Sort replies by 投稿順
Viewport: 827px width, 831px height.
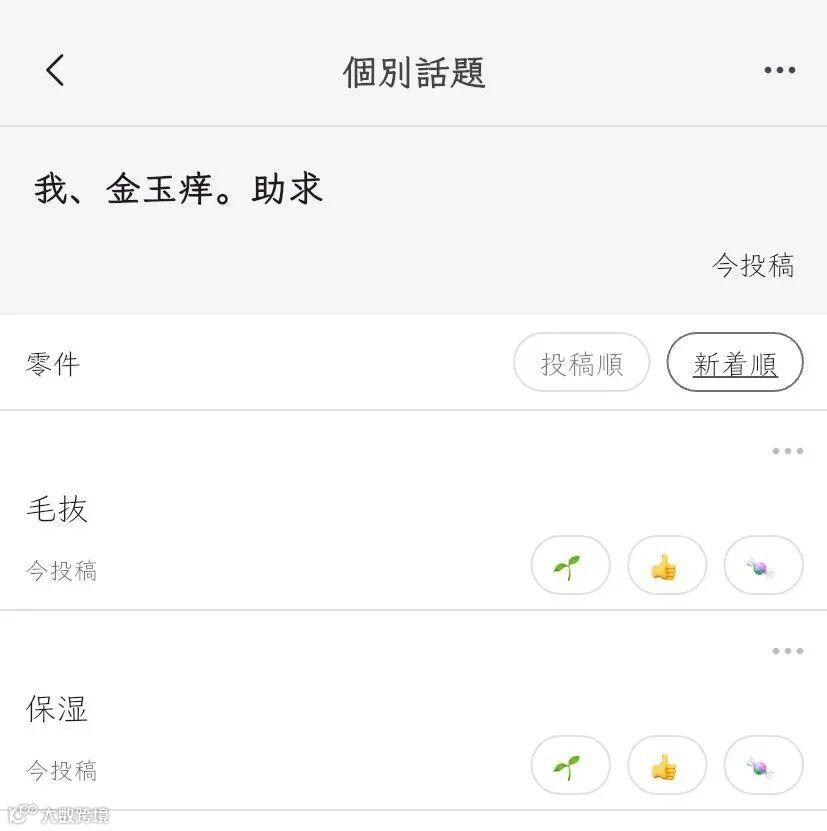click(x=581, y=363)
